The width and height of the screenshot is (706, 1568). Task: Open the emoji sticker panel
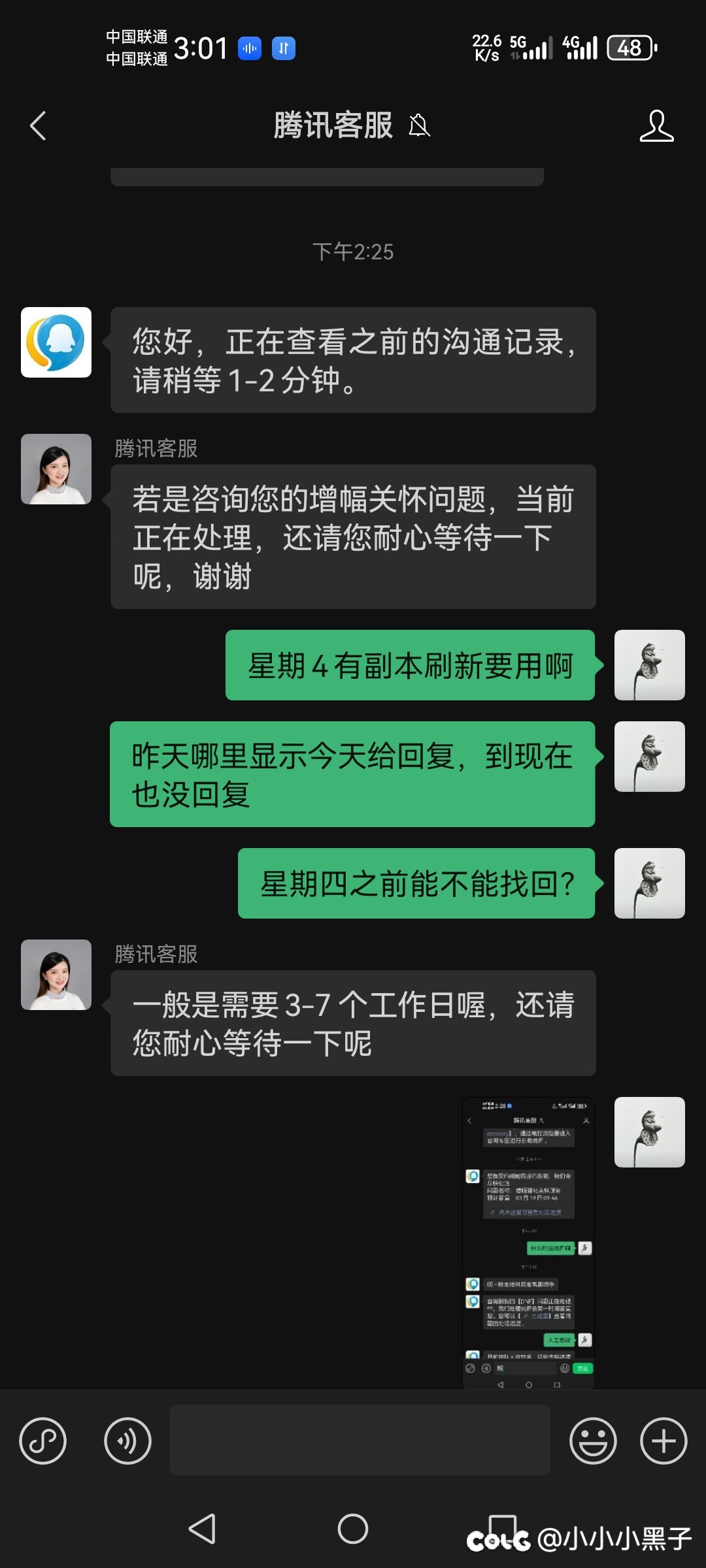(x=593, y=1441)
